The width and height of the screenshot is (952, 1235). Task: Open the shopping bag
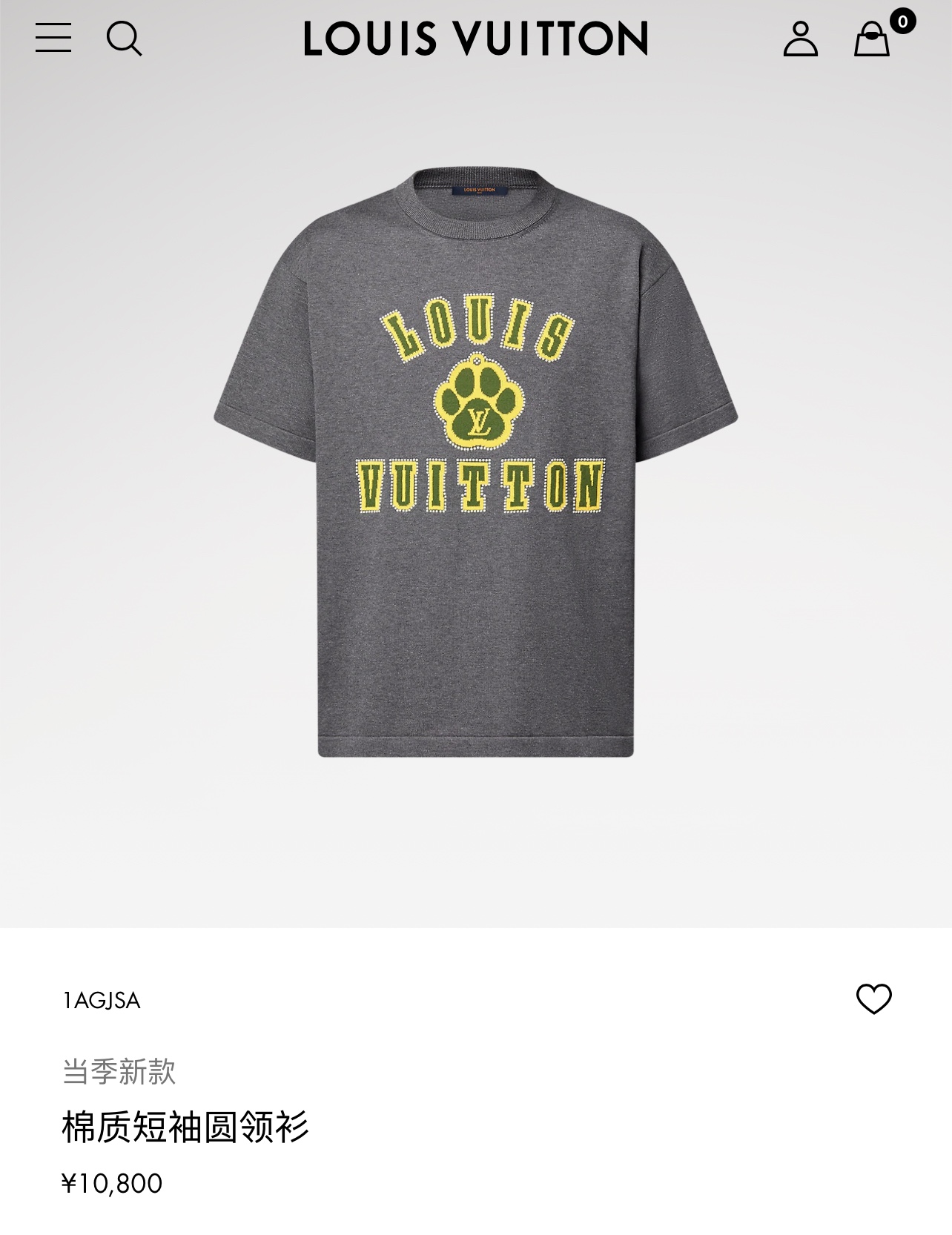tap(872, 39)
